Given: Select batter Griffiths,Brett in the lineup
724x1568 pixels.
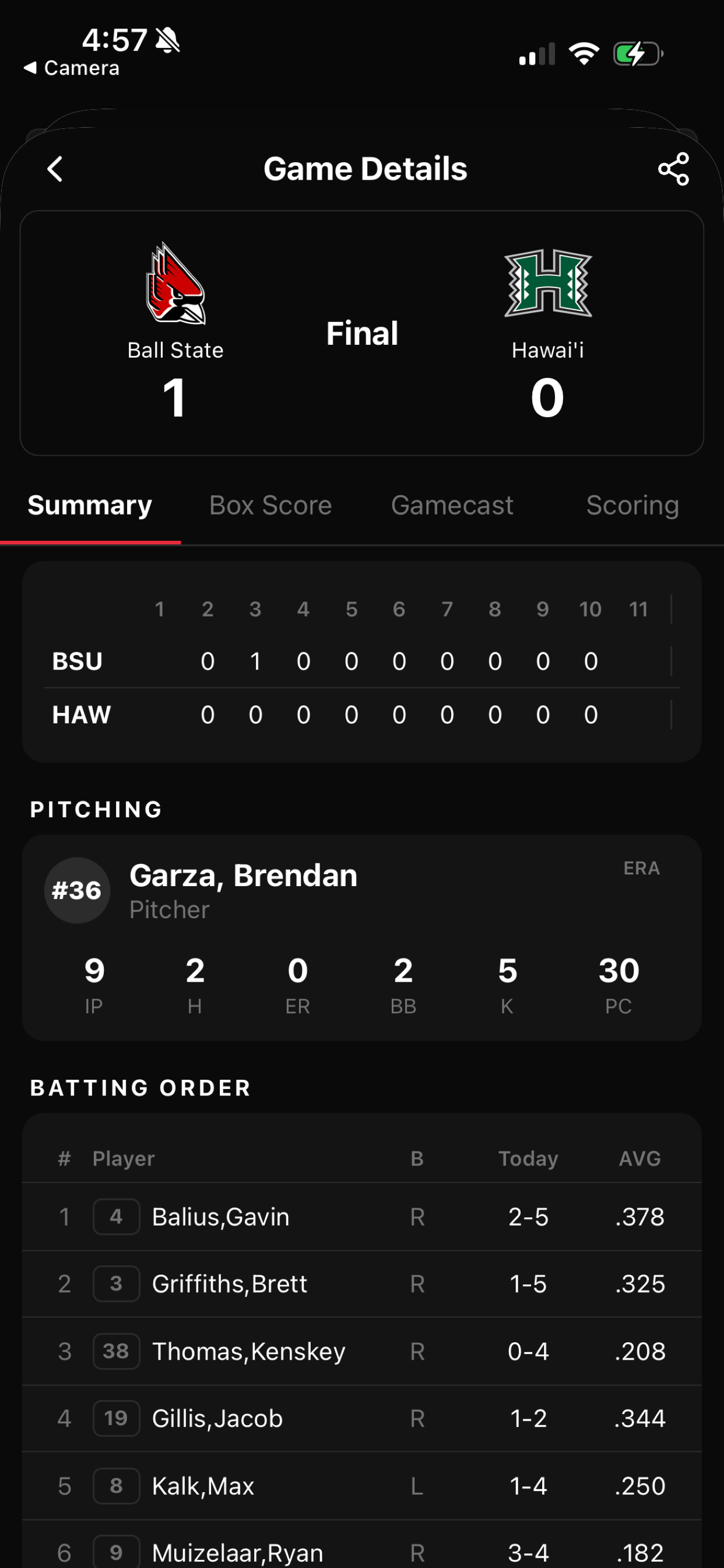Looking at the screenshot, I should (229, 1284).
